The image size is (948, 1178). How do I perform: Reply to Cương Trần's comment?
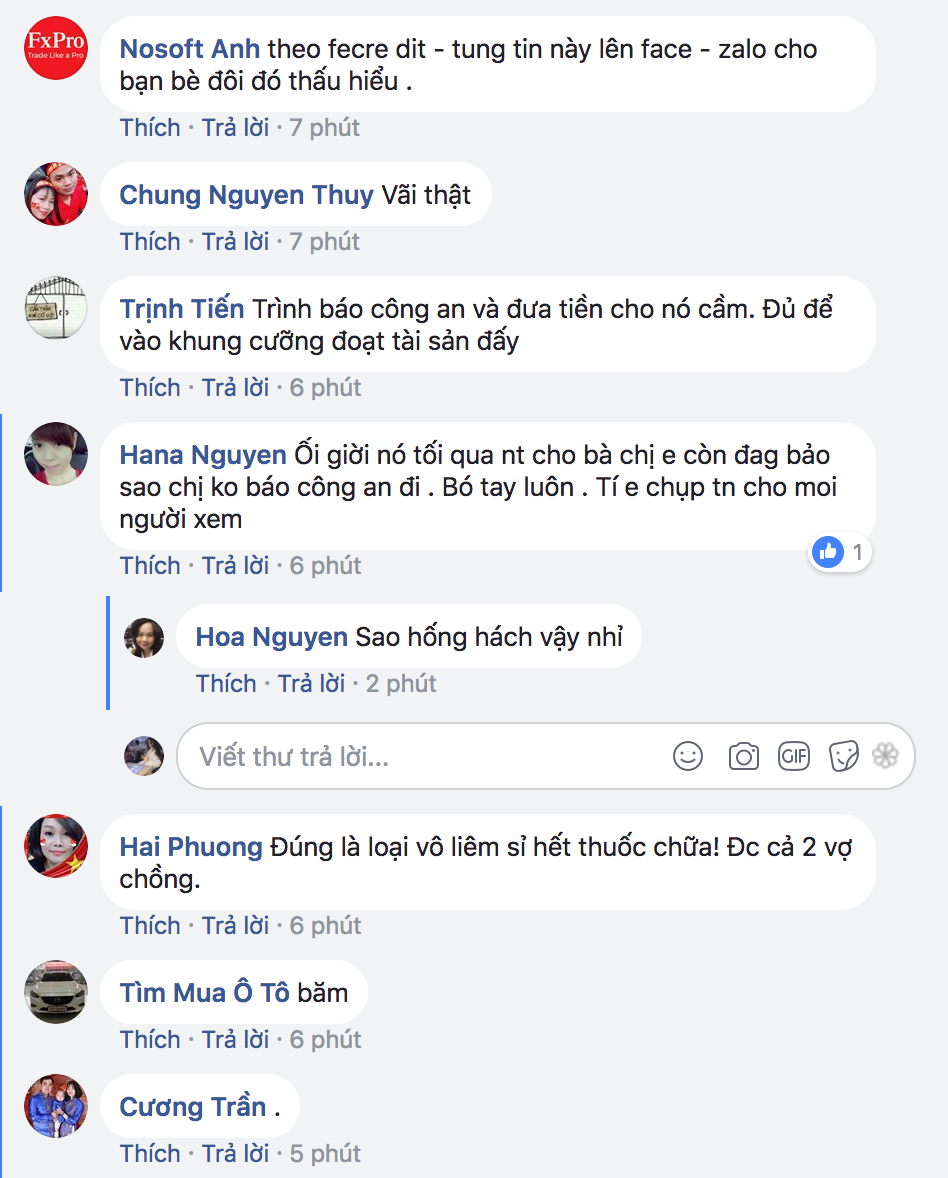[x=235, y=1153]
